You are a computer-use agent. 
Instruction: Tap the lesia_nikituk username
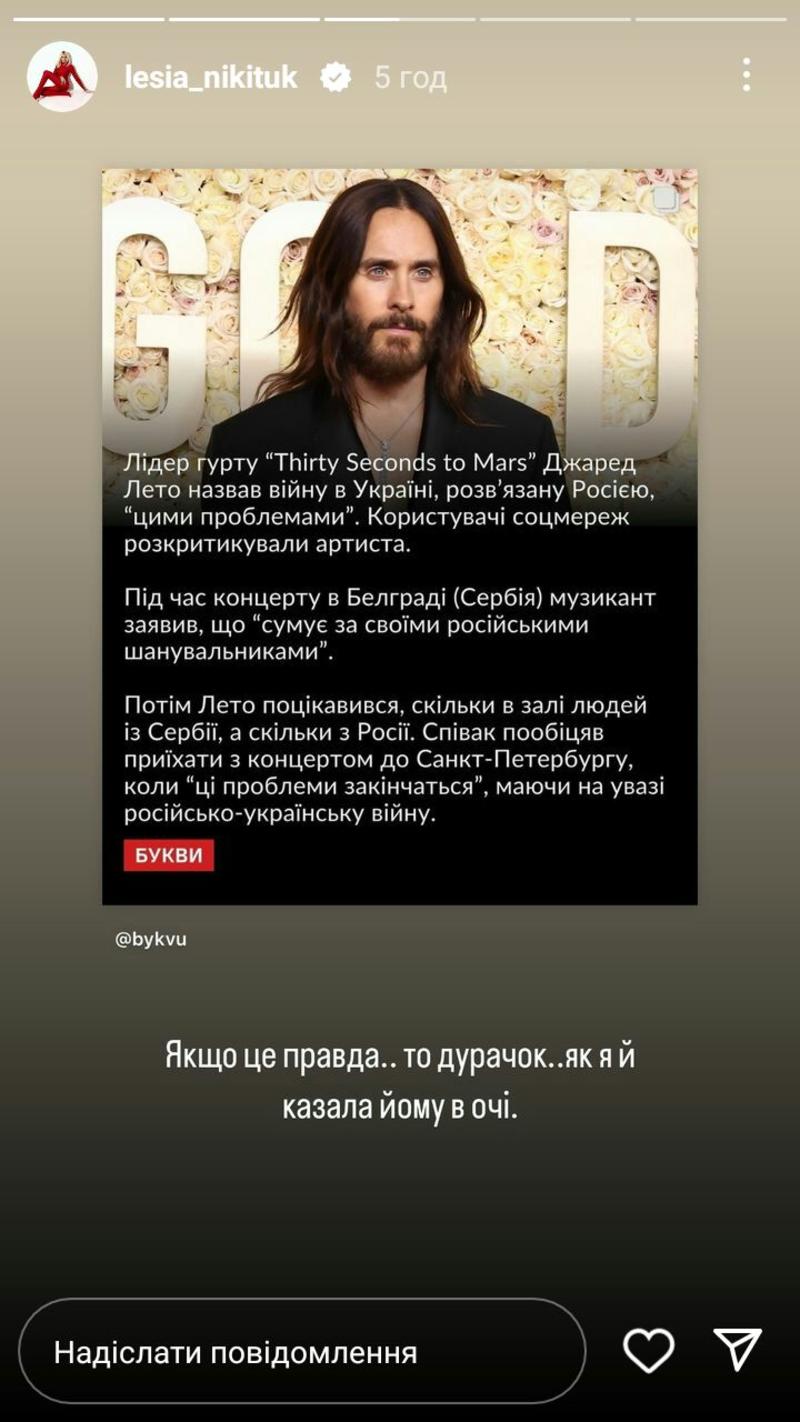(x=211, y=77)
